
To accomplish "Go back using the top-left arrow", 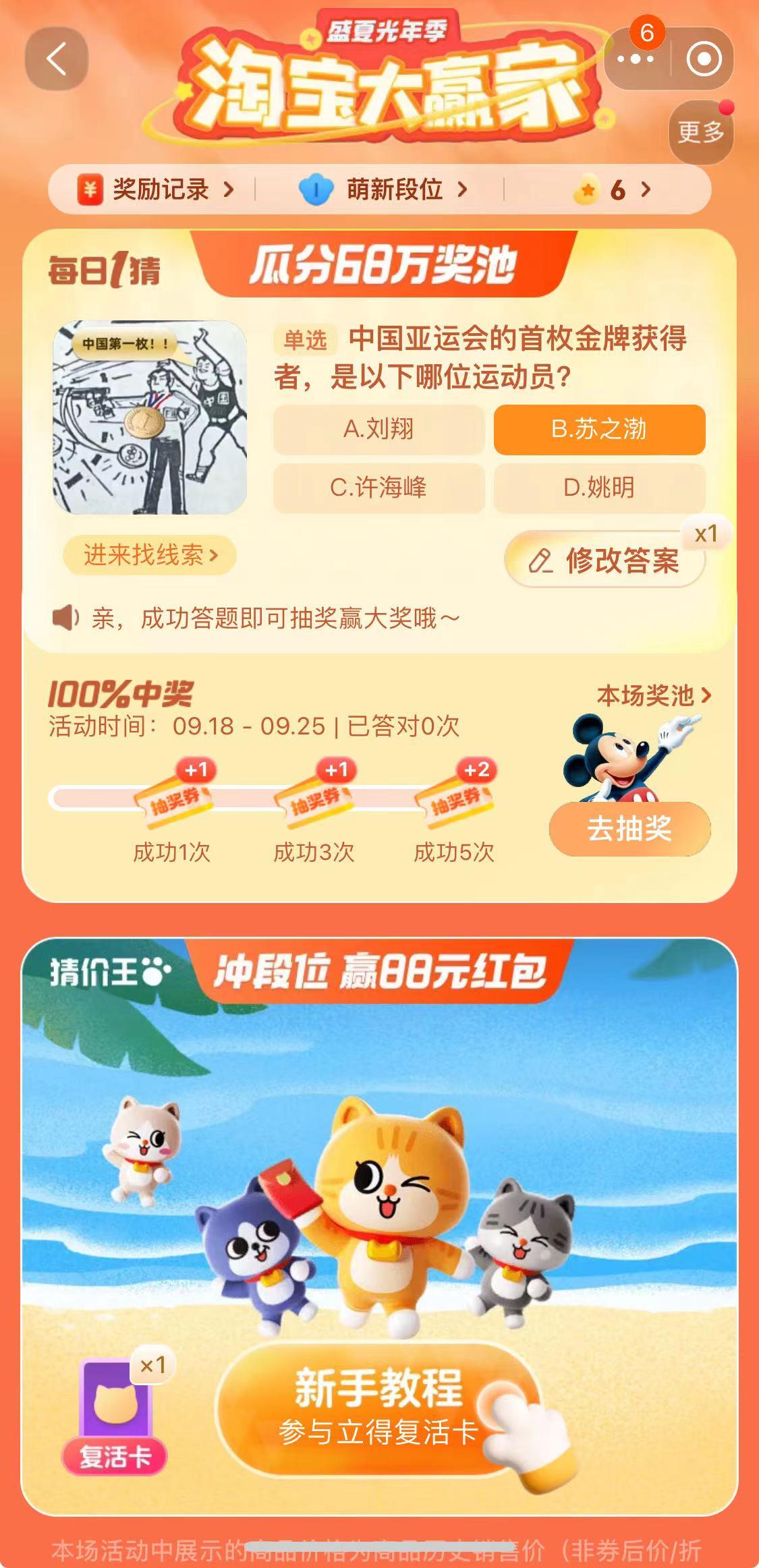I will (57, 59).
